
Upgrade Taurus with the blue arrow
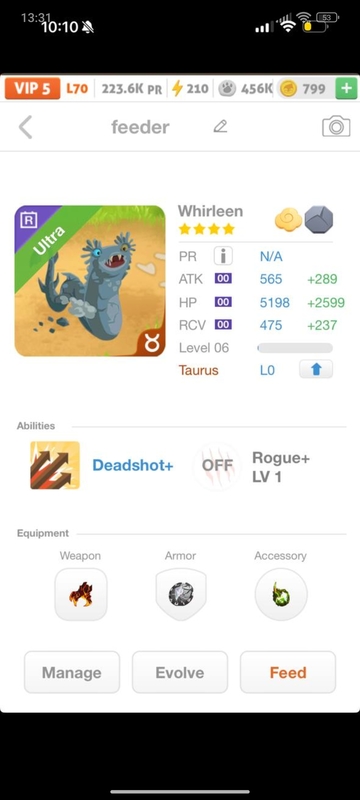point(316,369)
